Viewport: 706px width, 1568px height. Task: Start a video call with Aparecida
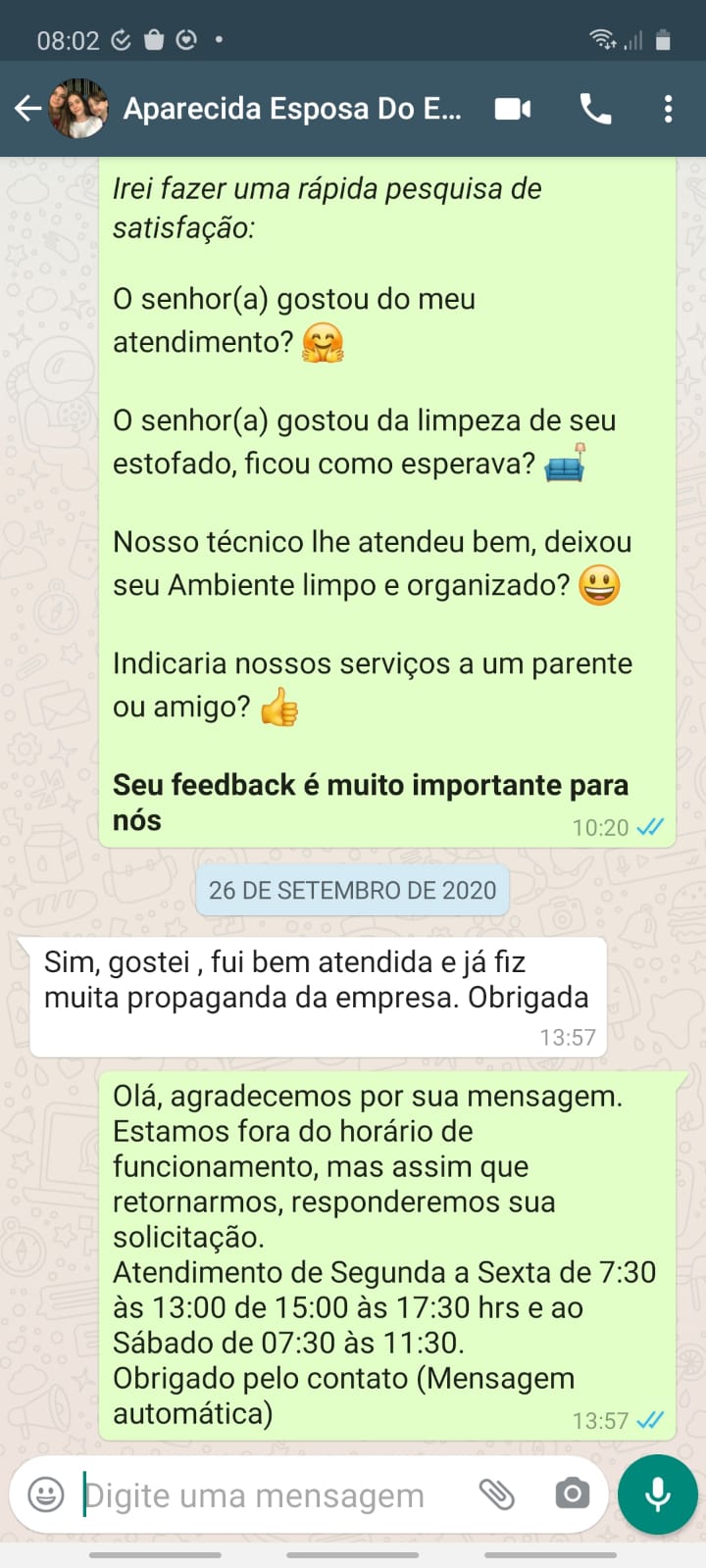(512, 109)
